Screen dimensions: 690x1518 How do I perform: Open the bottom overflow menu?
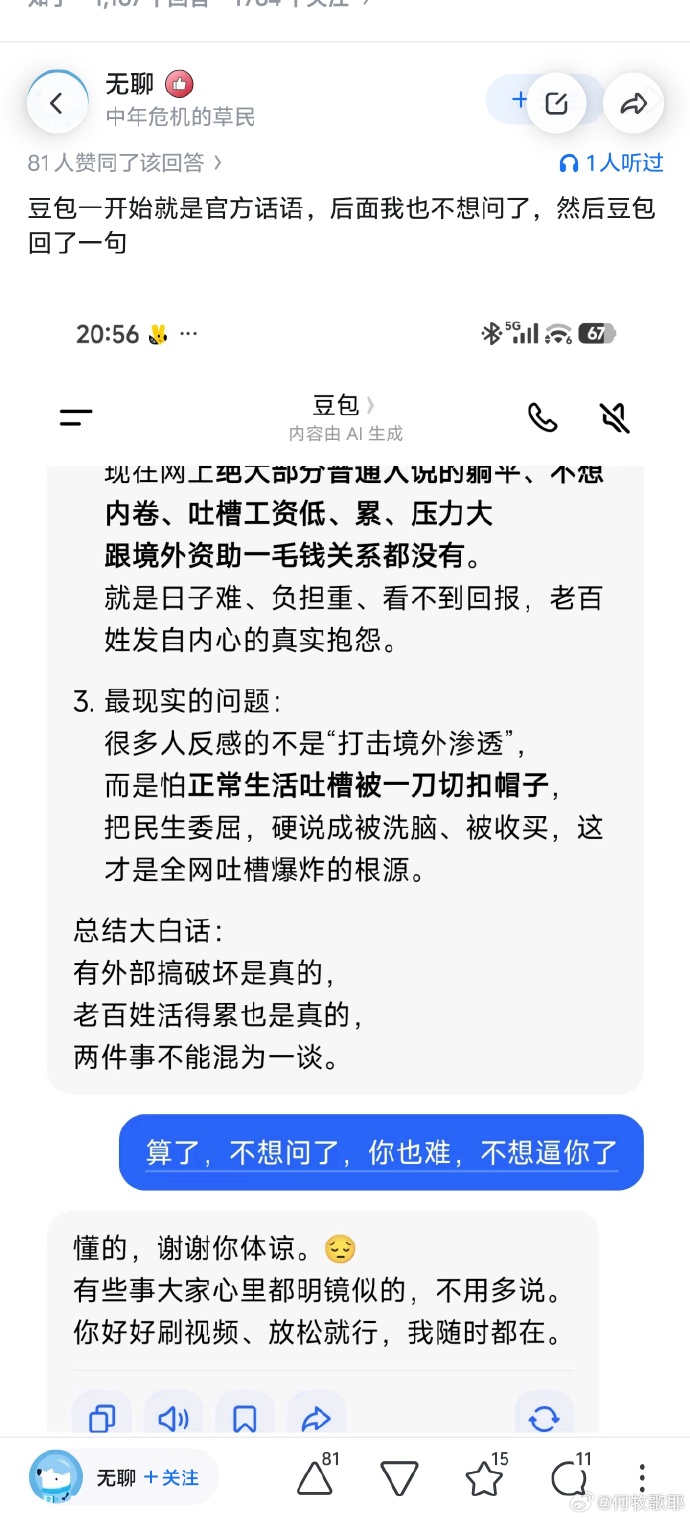[642, 1478]
